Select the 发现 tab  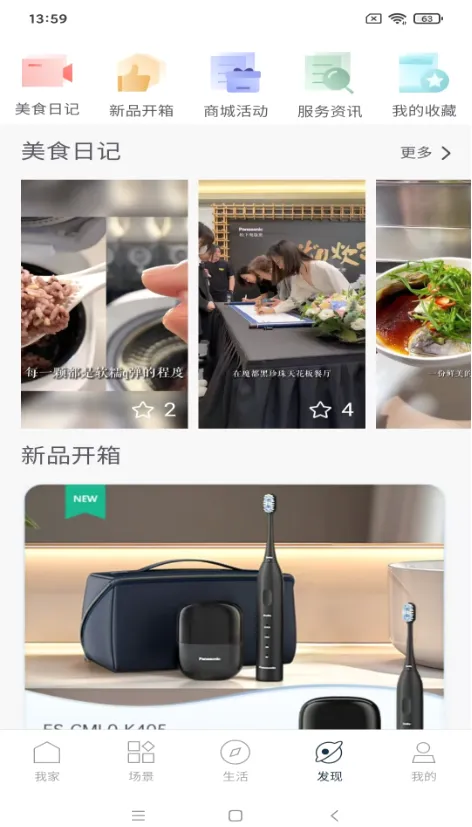point(329,761)
